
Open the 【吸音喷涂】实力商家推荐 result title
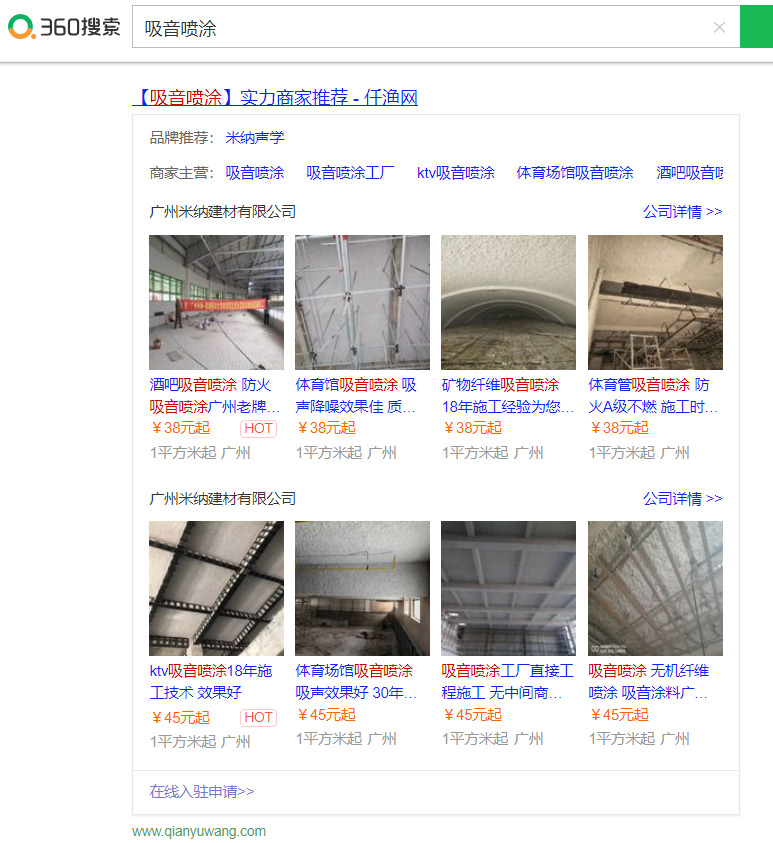coord(275,98)
